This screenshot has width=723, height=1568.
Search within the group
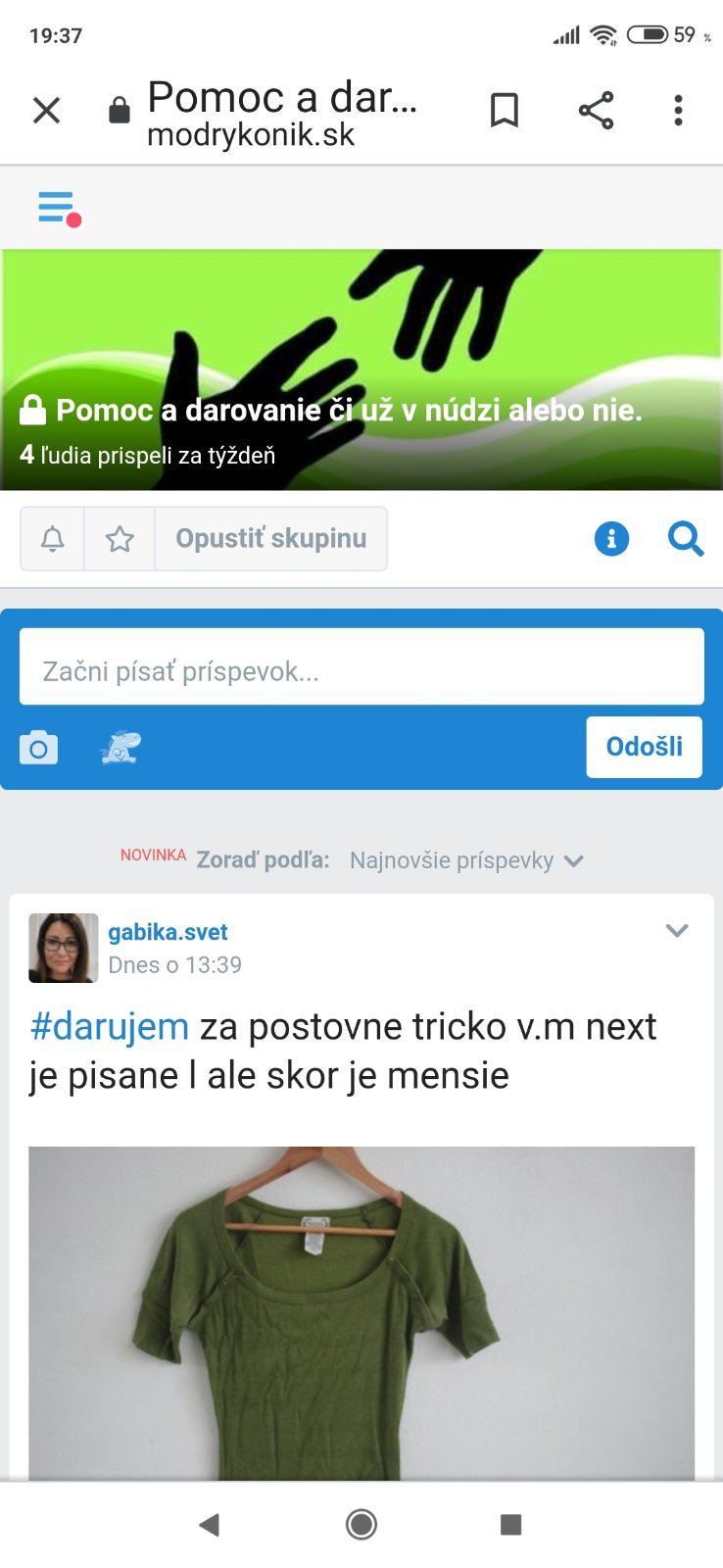point(685,538)
